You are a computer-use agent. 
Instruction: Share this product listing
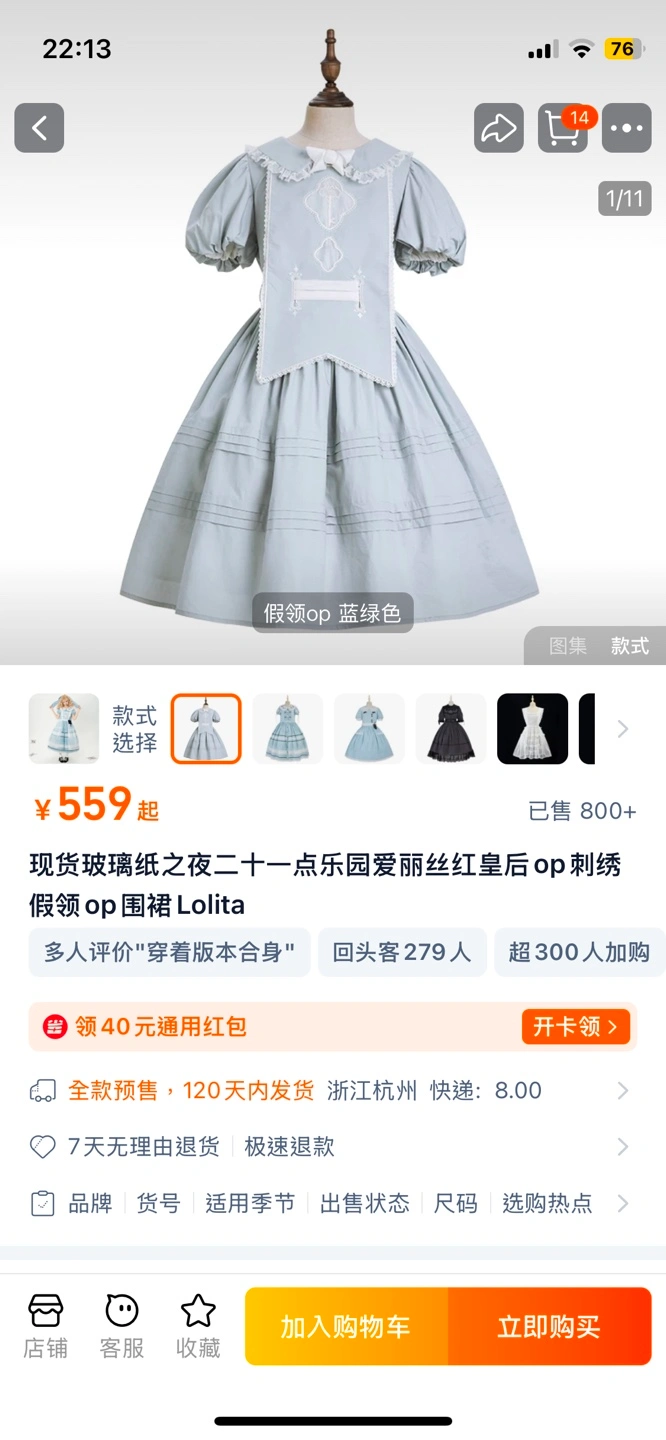point(499,128)
